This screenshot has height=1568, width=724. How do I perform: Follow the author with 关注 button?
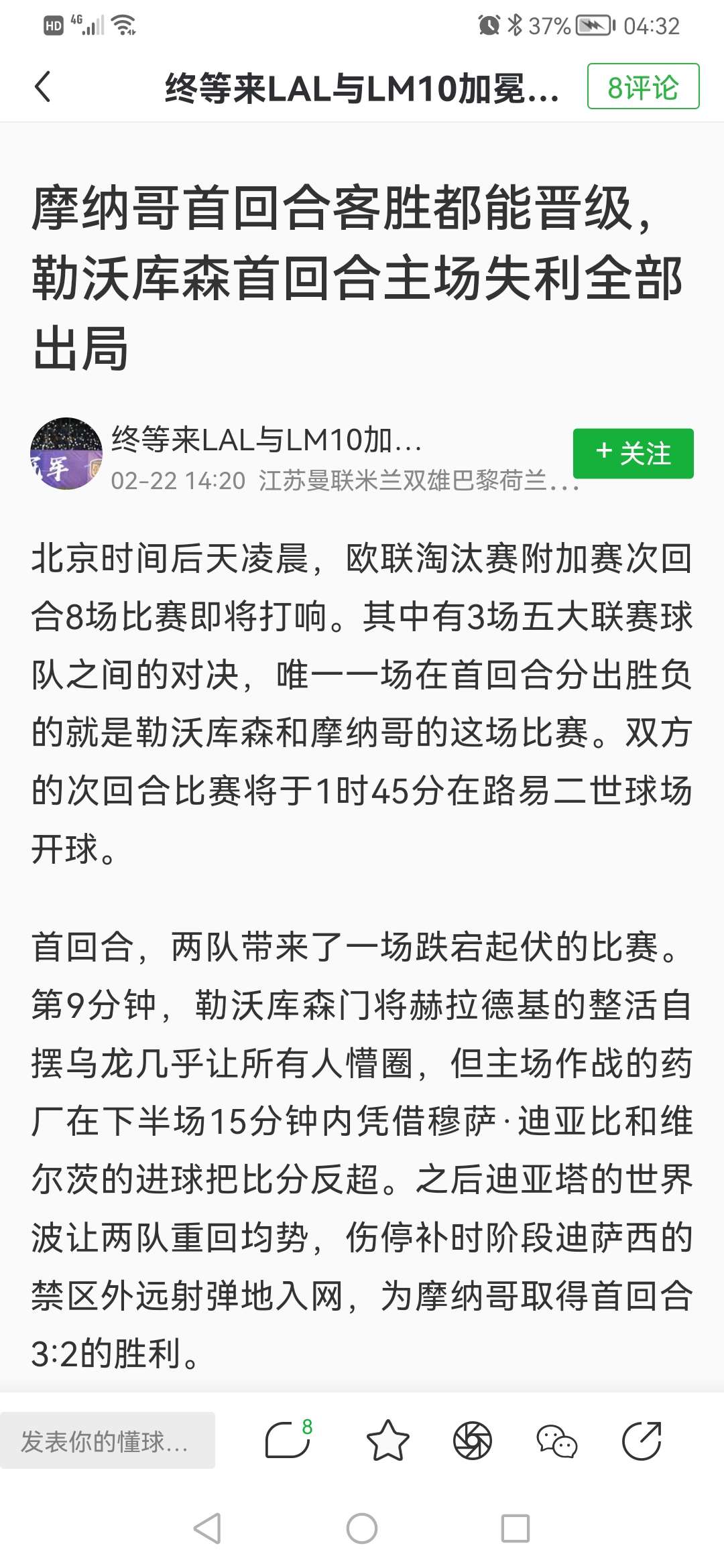point(633,454)
